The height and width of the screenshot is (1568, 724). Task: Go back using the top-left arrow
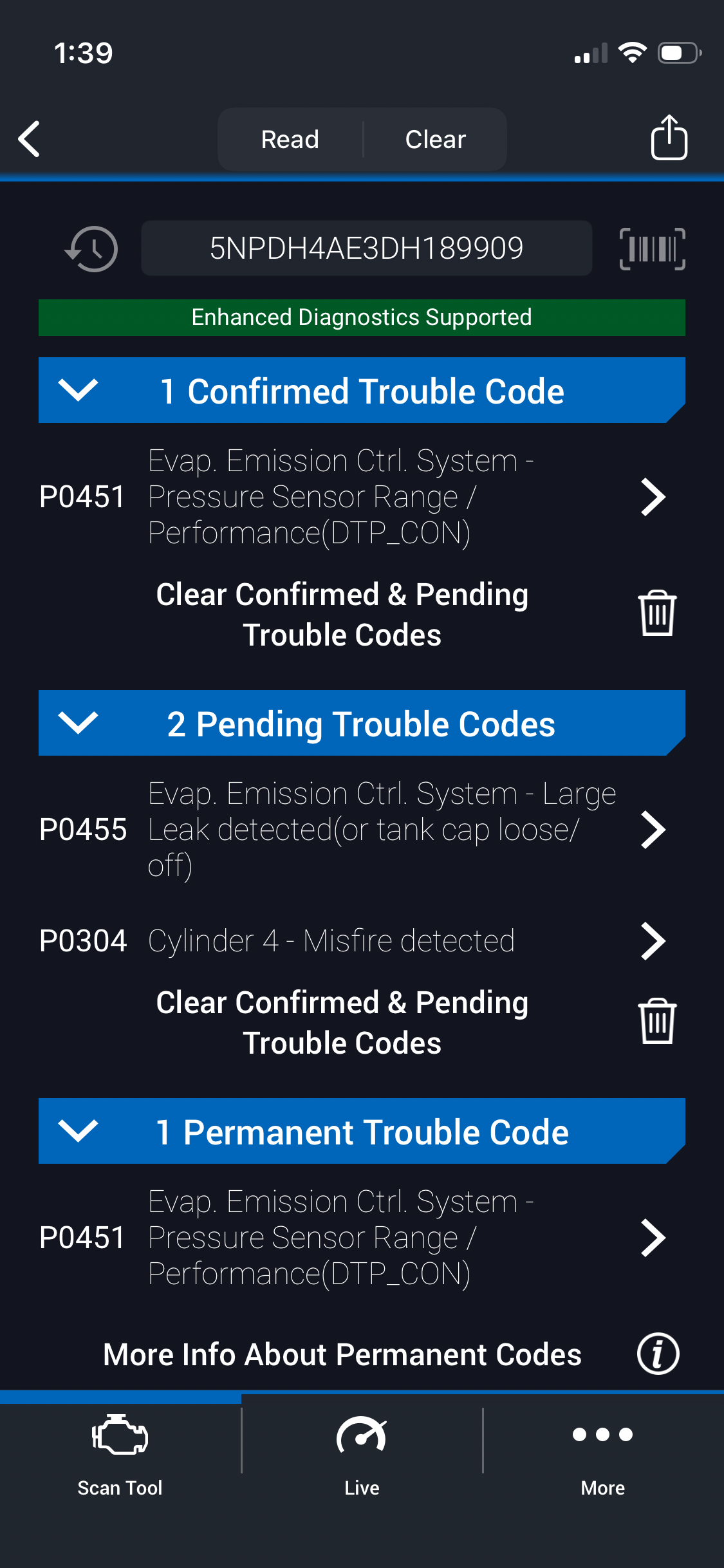coord(30,139)
